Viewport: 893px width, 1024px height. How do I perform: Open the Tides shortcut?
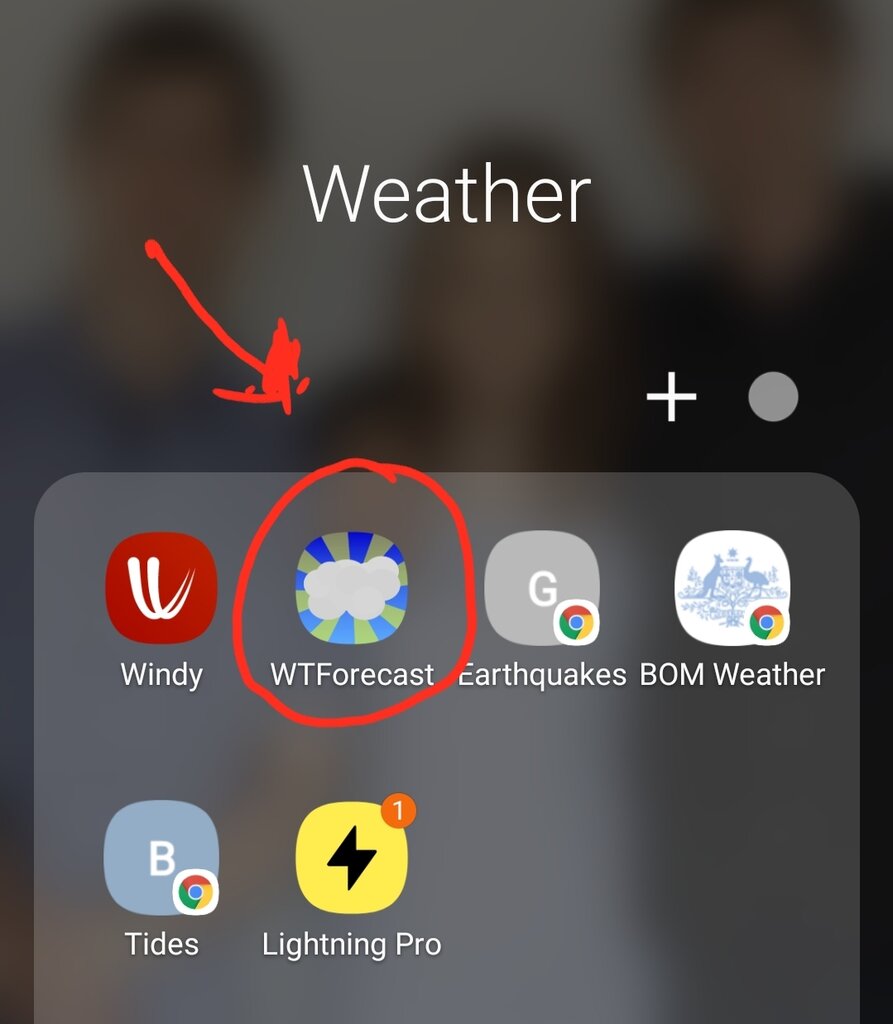coord(161,857)
